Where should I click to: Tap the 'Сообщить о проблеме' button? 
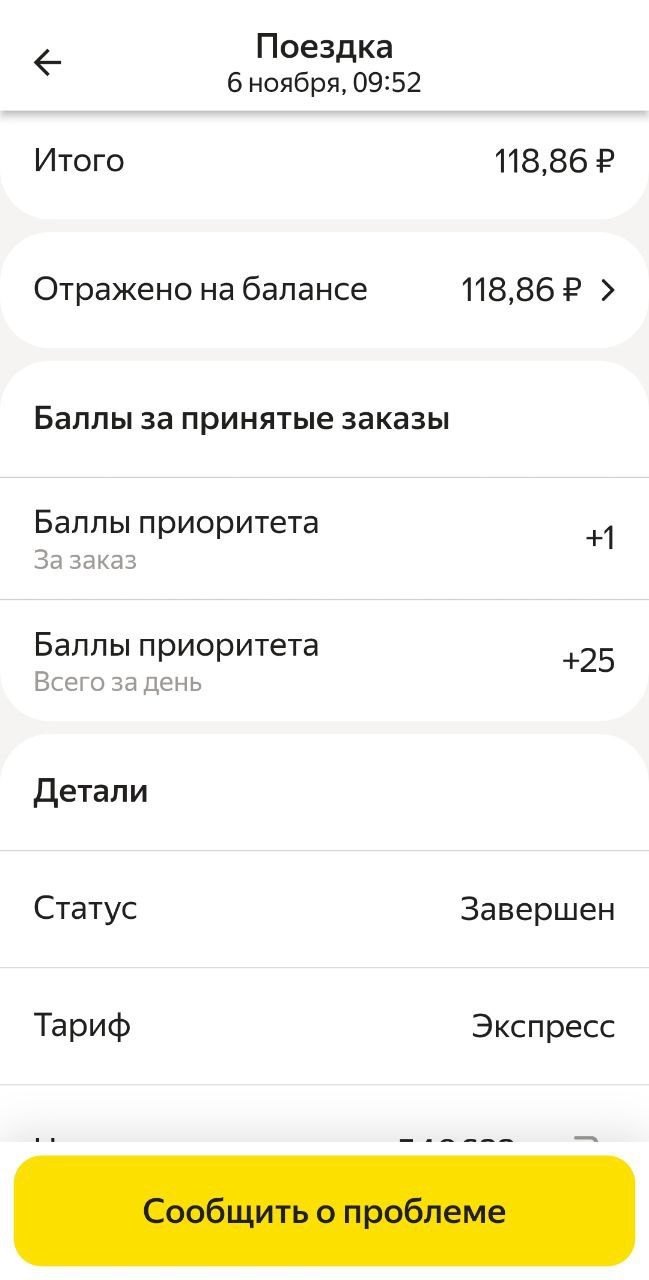324,1211
